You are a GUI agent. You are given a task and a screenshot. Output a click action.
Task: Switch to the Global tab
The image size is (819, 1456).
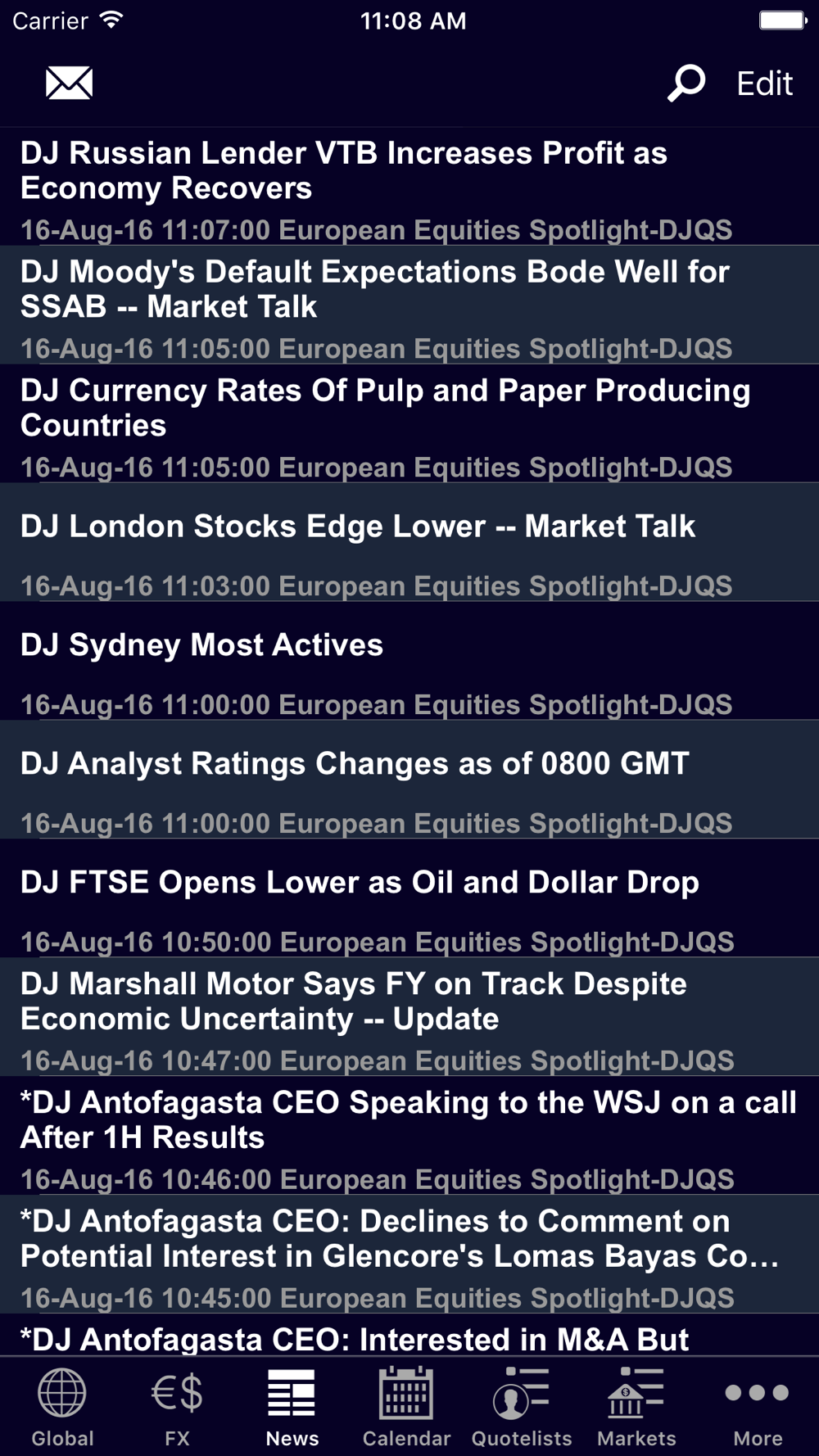(62, 1407)
